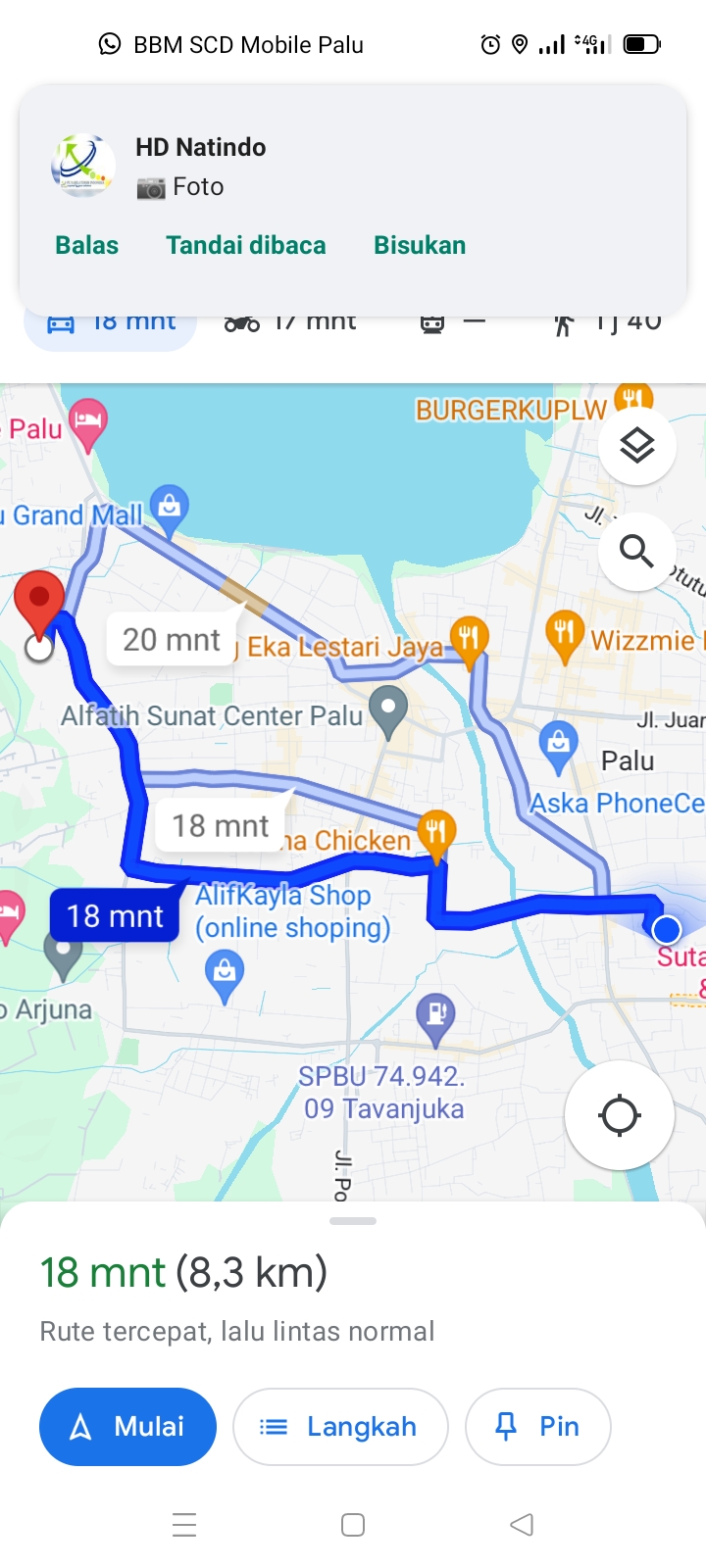Open the map layers button
The width and height of the screenshot is (706, 1568).
tap(637, 446)
